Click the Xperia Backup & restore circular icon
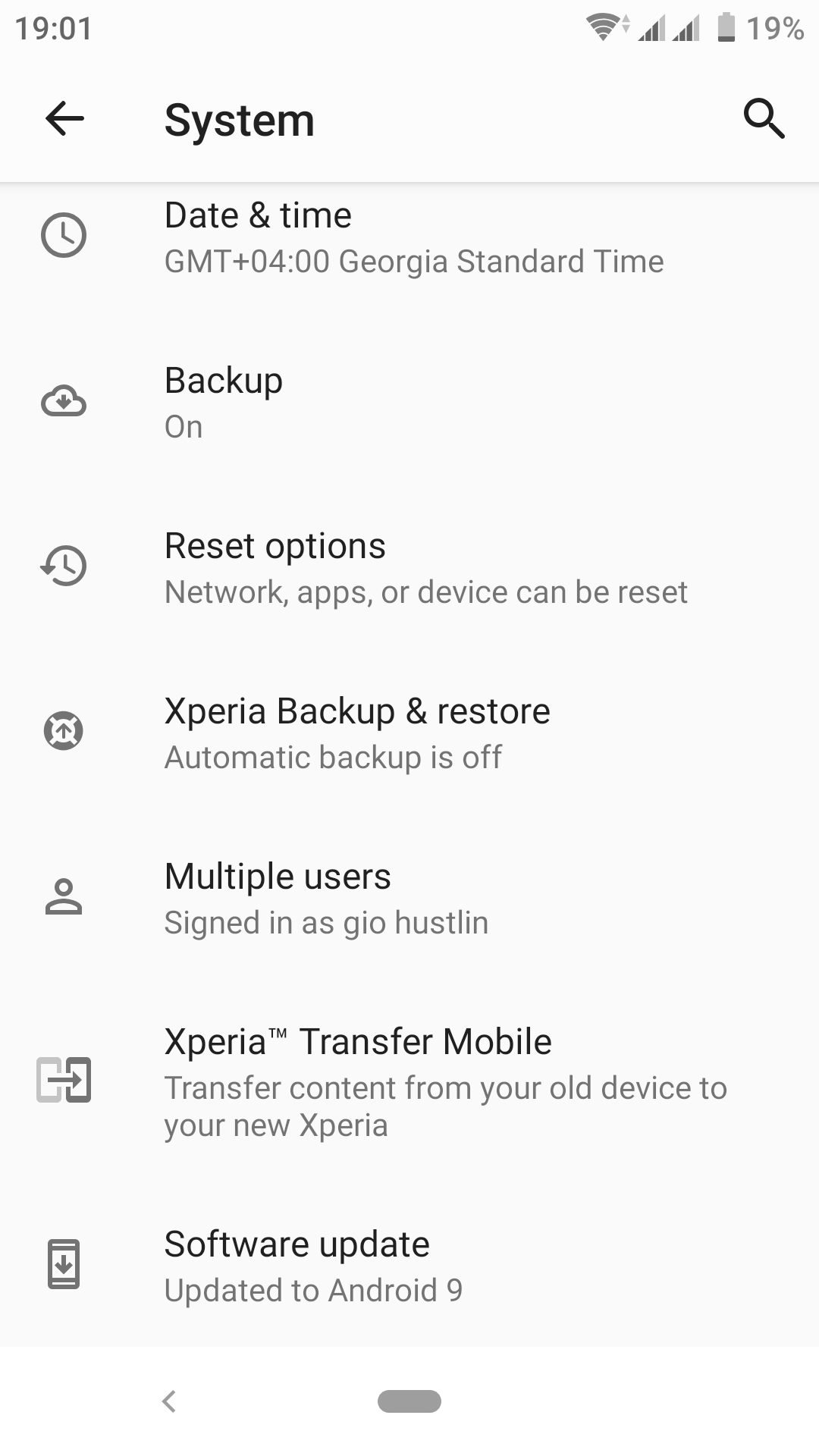 coord(64,732)
